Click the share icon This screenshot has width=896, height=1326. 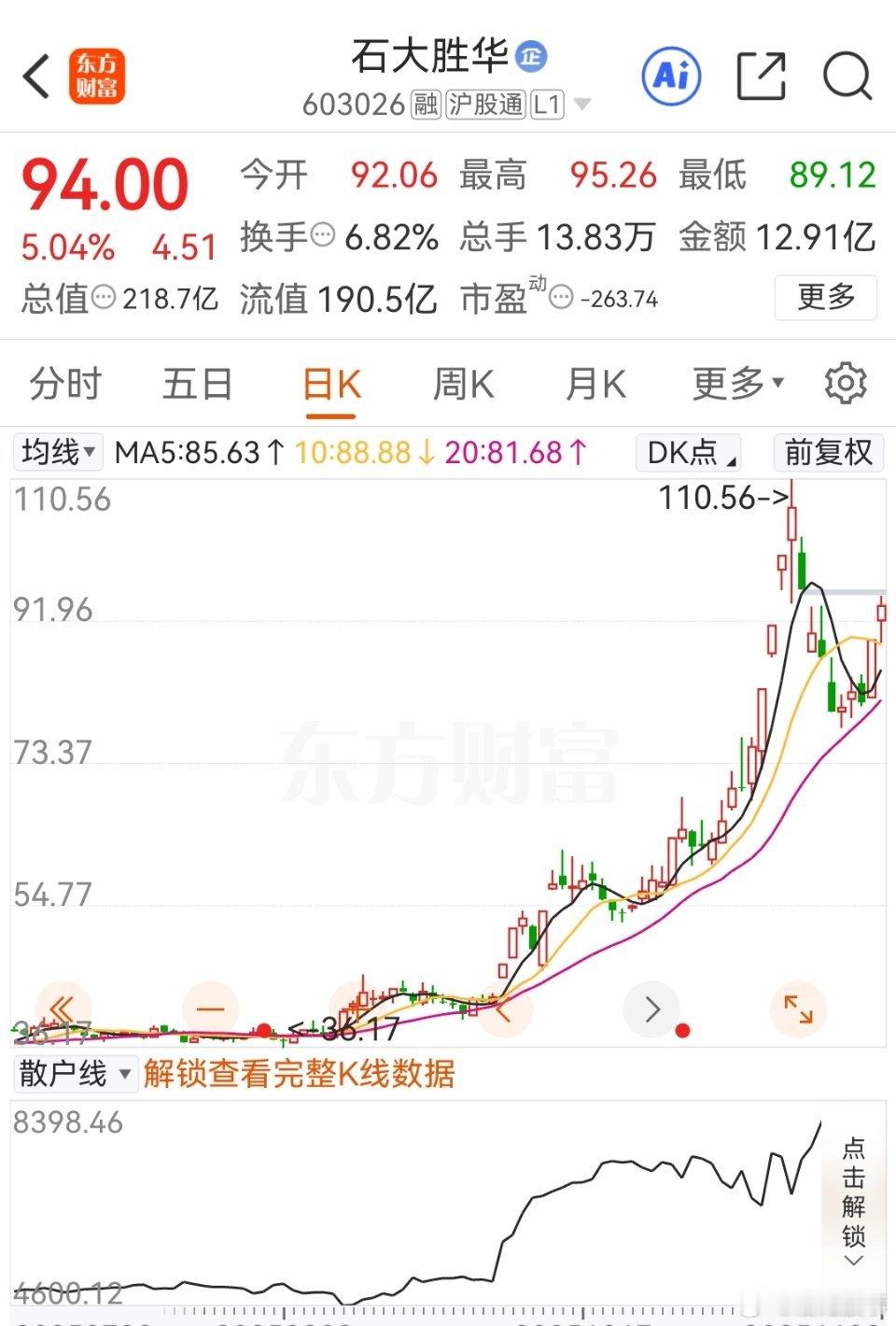click(x=762, y=77)
